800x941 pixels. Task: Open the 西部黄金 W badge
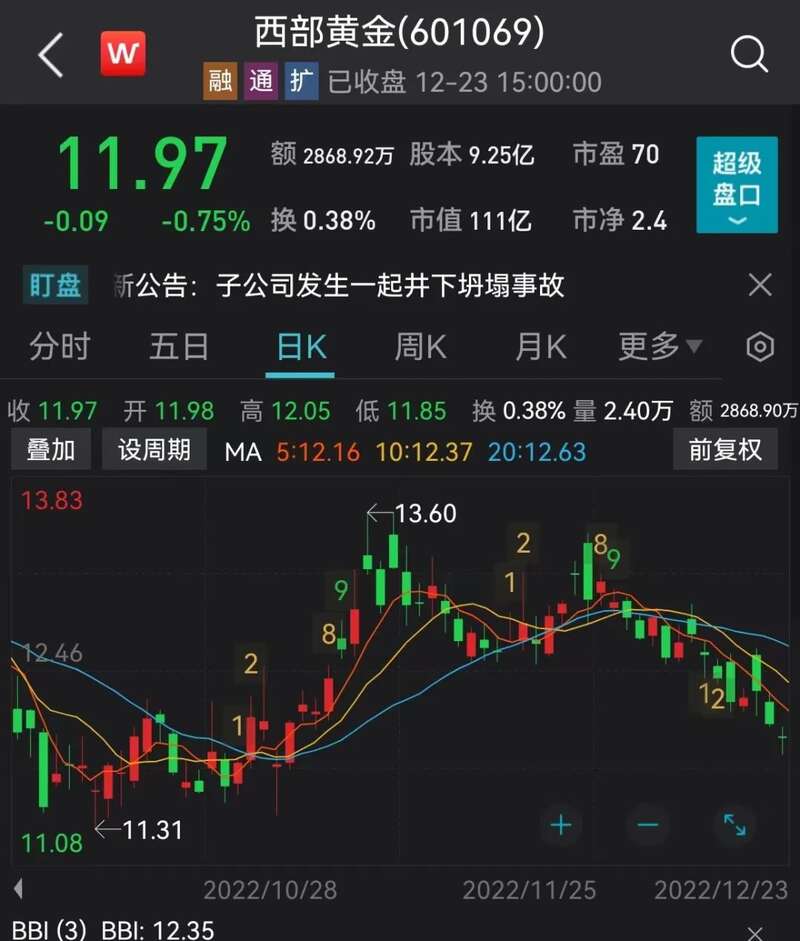(x=123, y=54)
